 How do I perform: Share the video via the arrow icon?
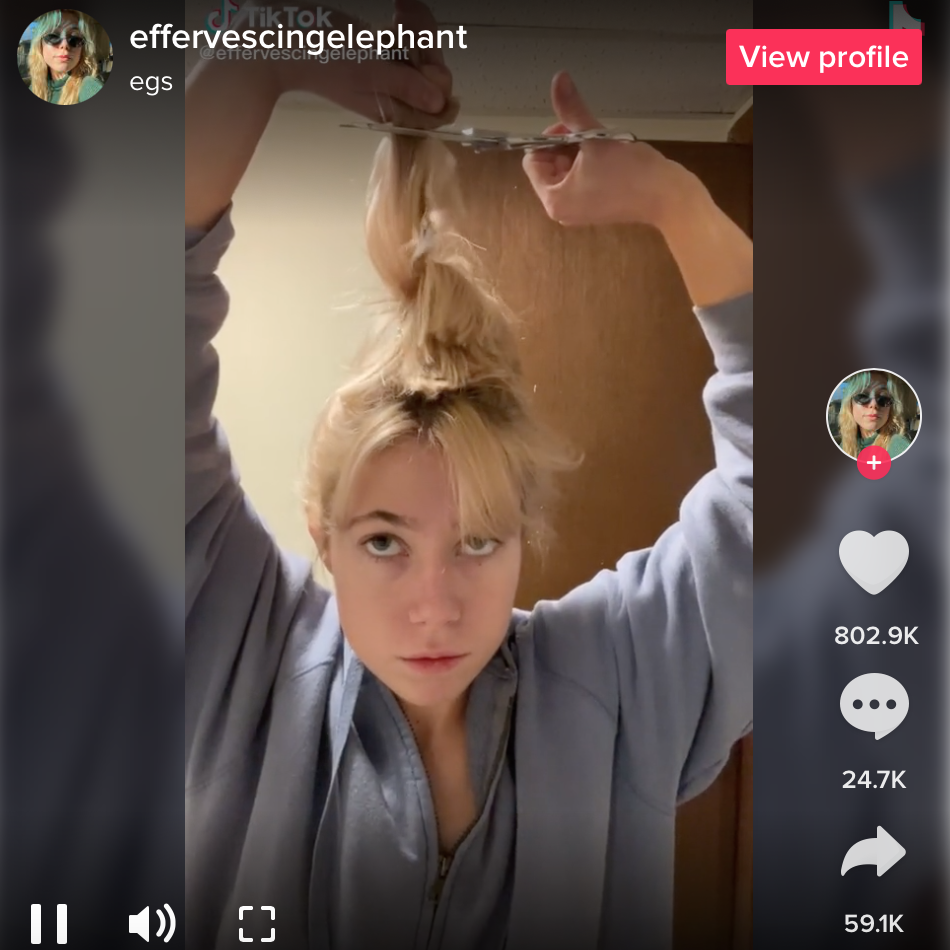pyautogui.click(x=873, y=853)
